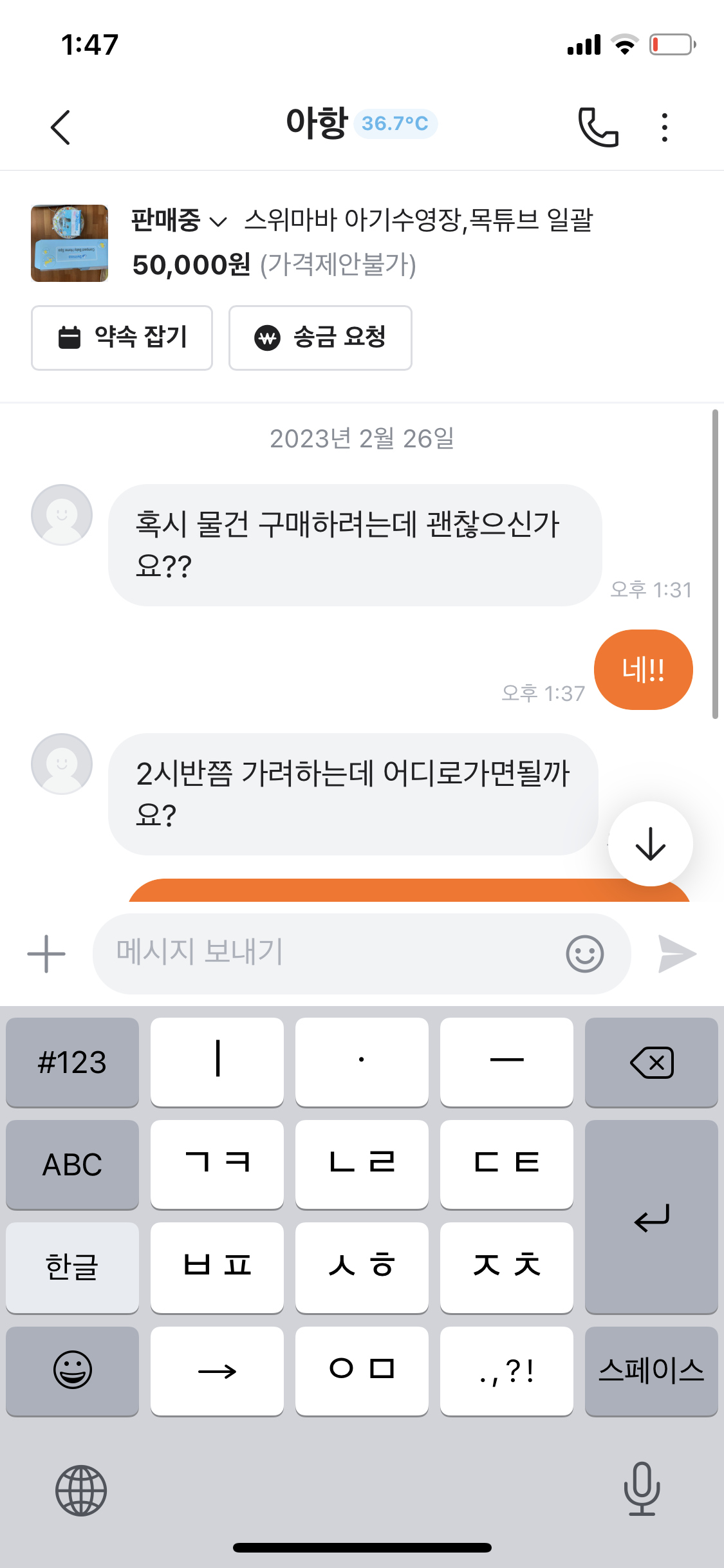Send the message with the paper plane
This screenshot has width=724, height=1568.
click(677, 953)
